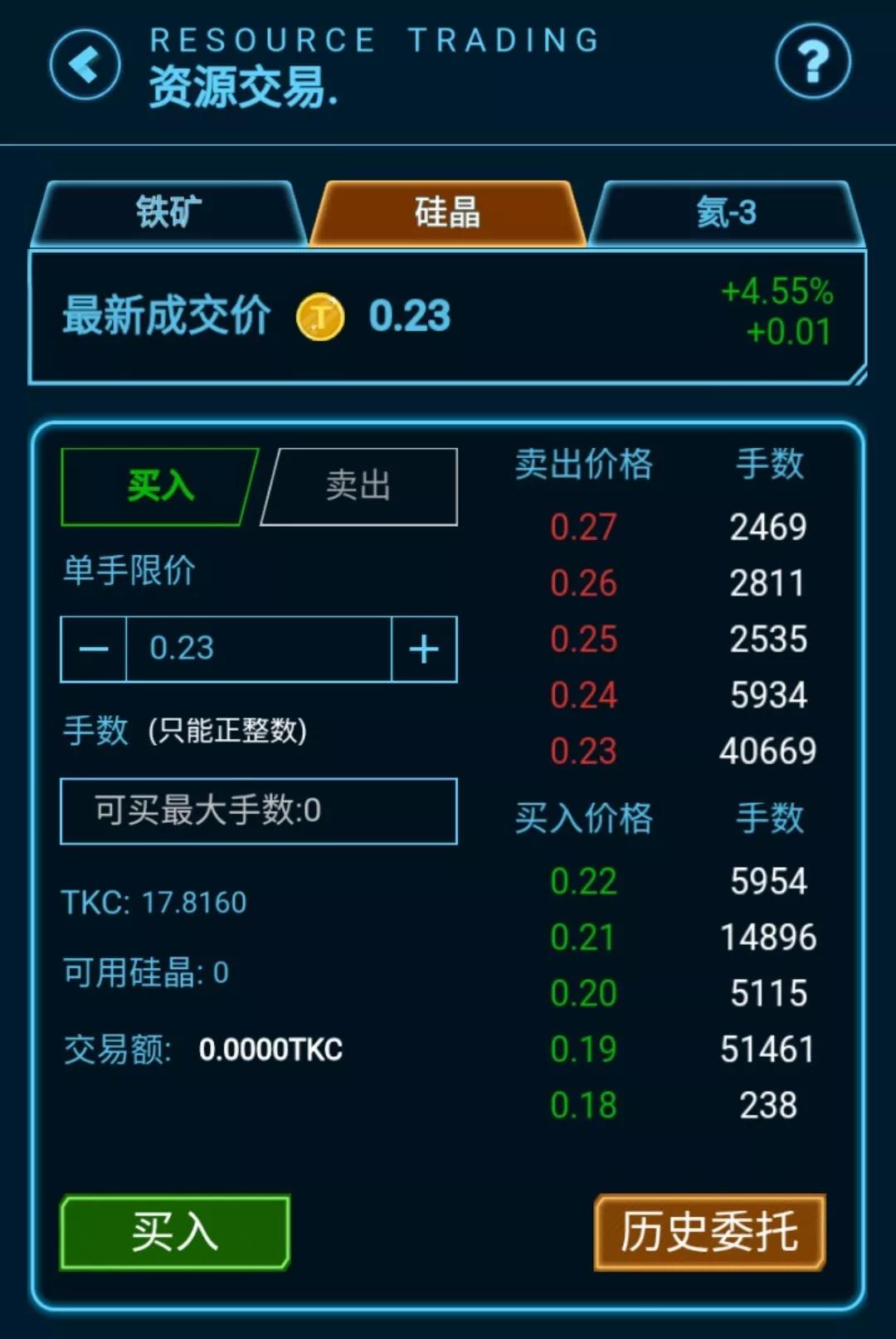Select the 买入 order mode tab
Screen dimensions: 896x1339
(x=158, y=486)
